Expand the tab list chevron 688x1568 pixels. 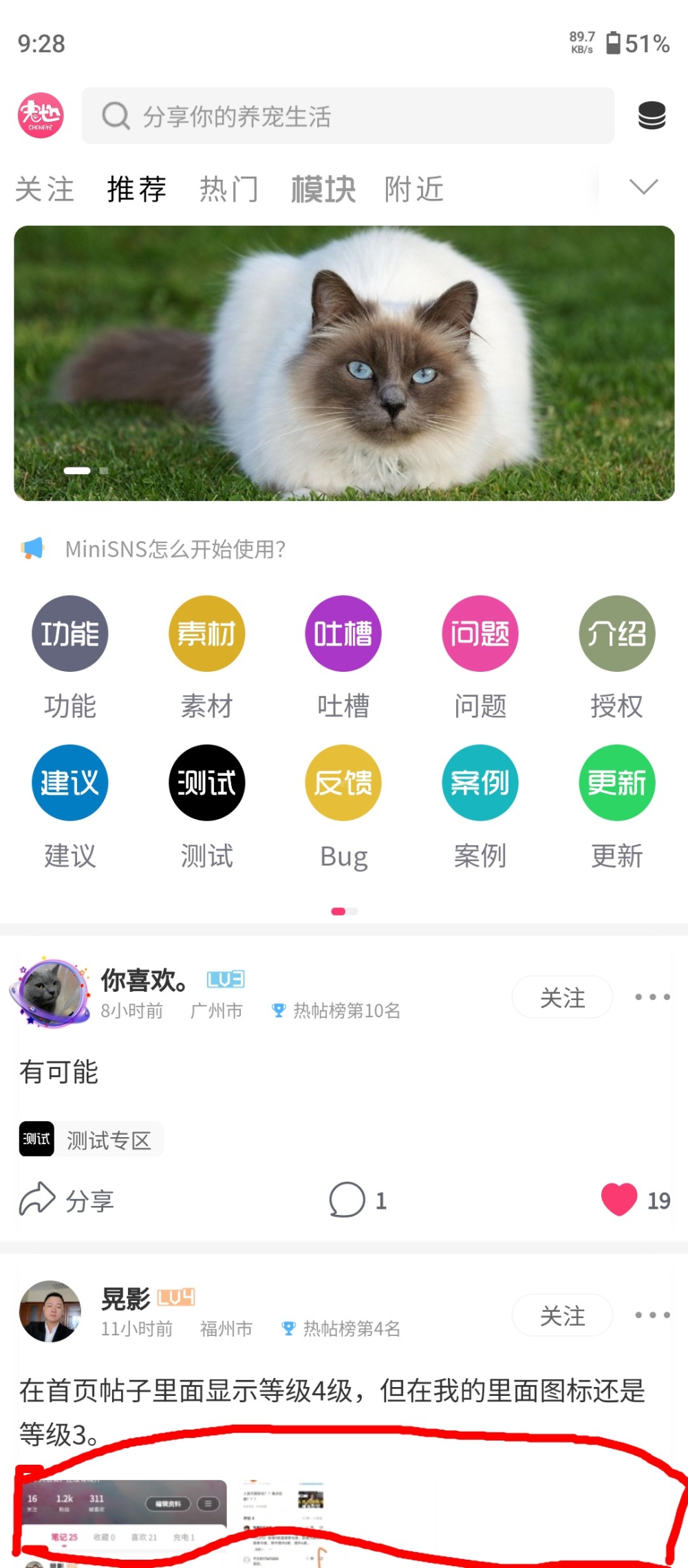tap(643, 187)
